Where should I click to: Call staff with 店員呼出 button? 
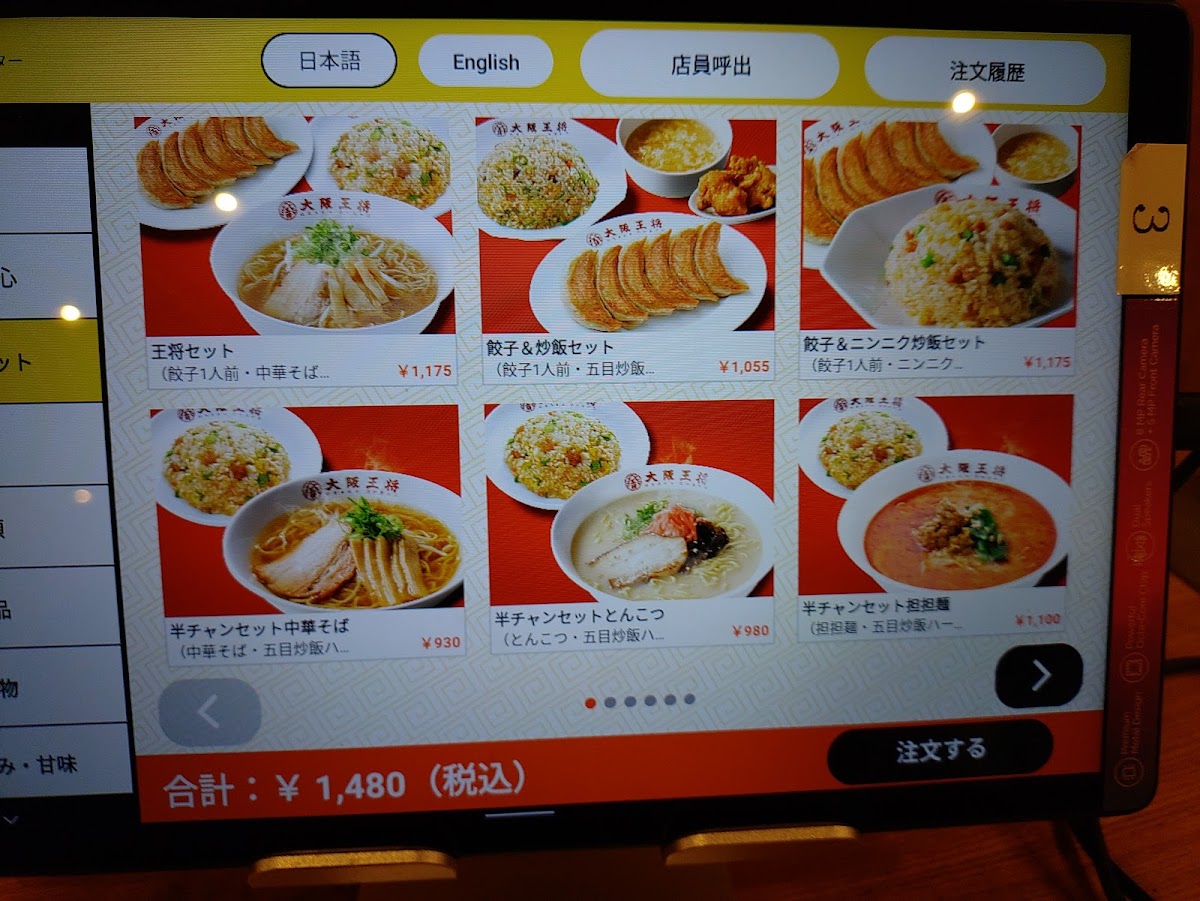tap(710, 66)
